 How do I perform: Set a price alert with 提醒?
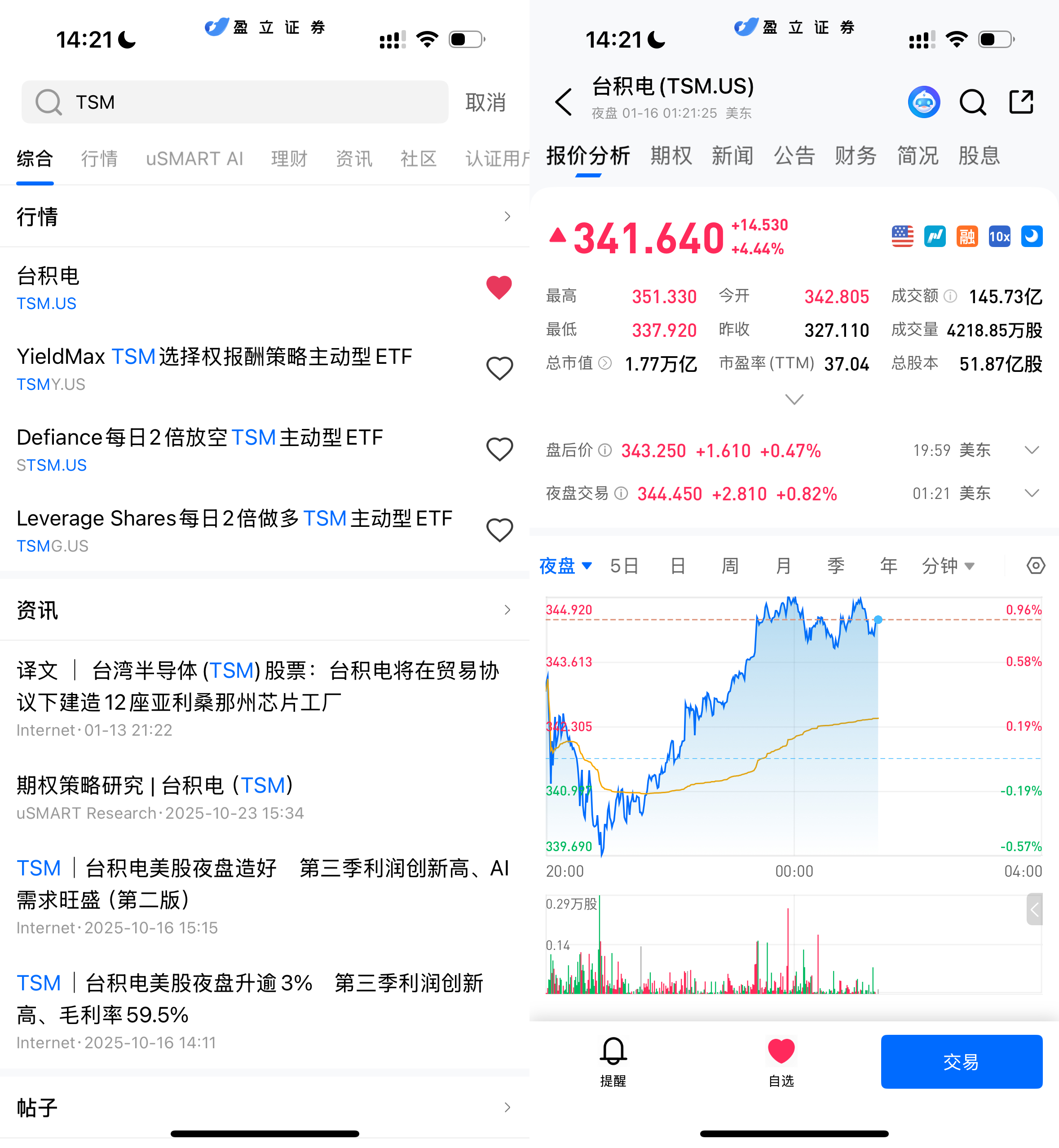613,1061
